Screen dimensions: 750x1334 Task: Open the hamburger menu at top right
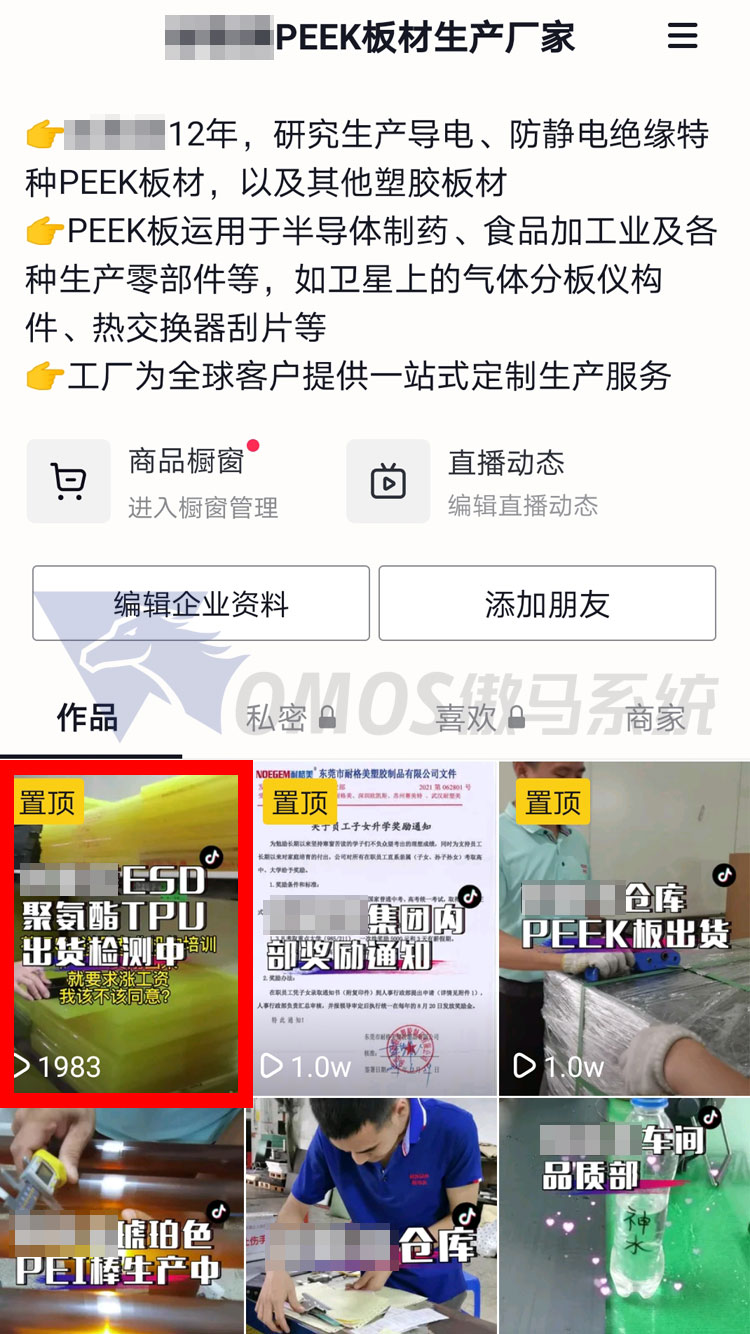[x=683, y=36]
